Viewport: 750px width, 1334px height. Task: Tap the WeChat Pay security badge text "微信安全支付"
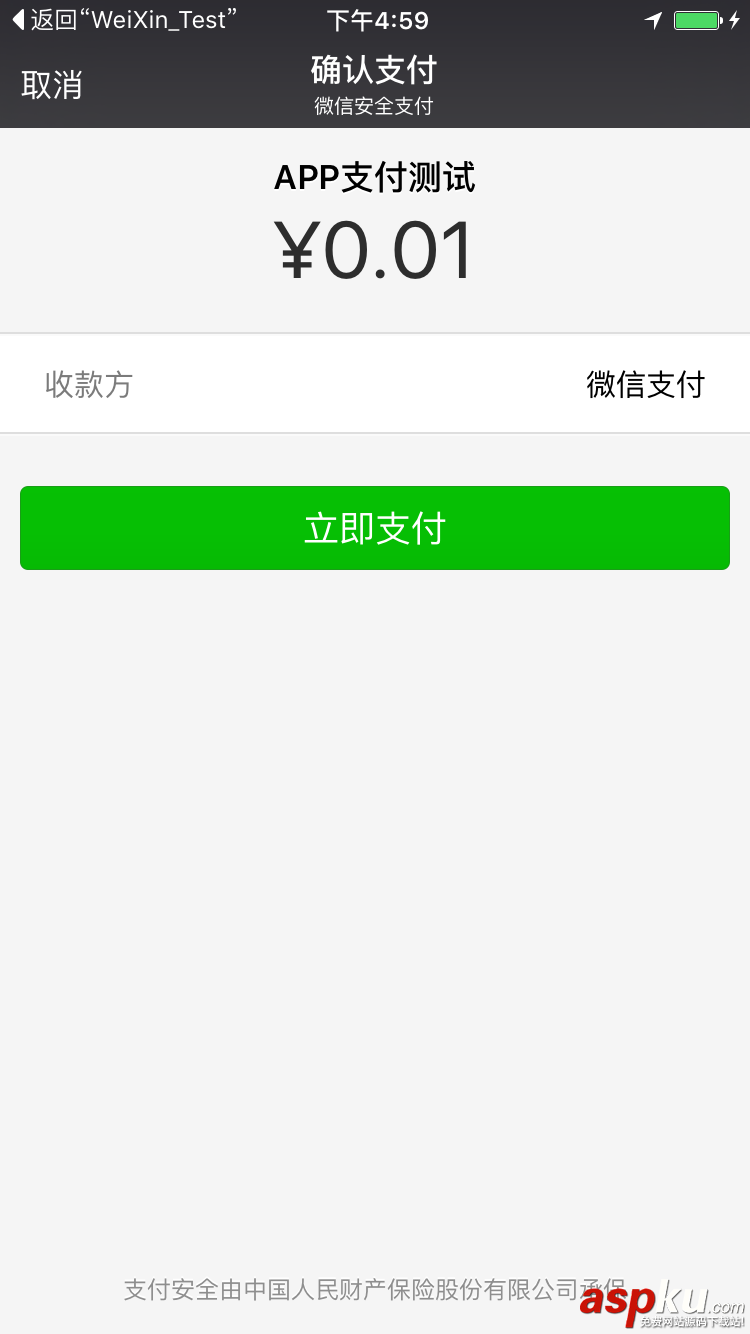pos(373,105)
